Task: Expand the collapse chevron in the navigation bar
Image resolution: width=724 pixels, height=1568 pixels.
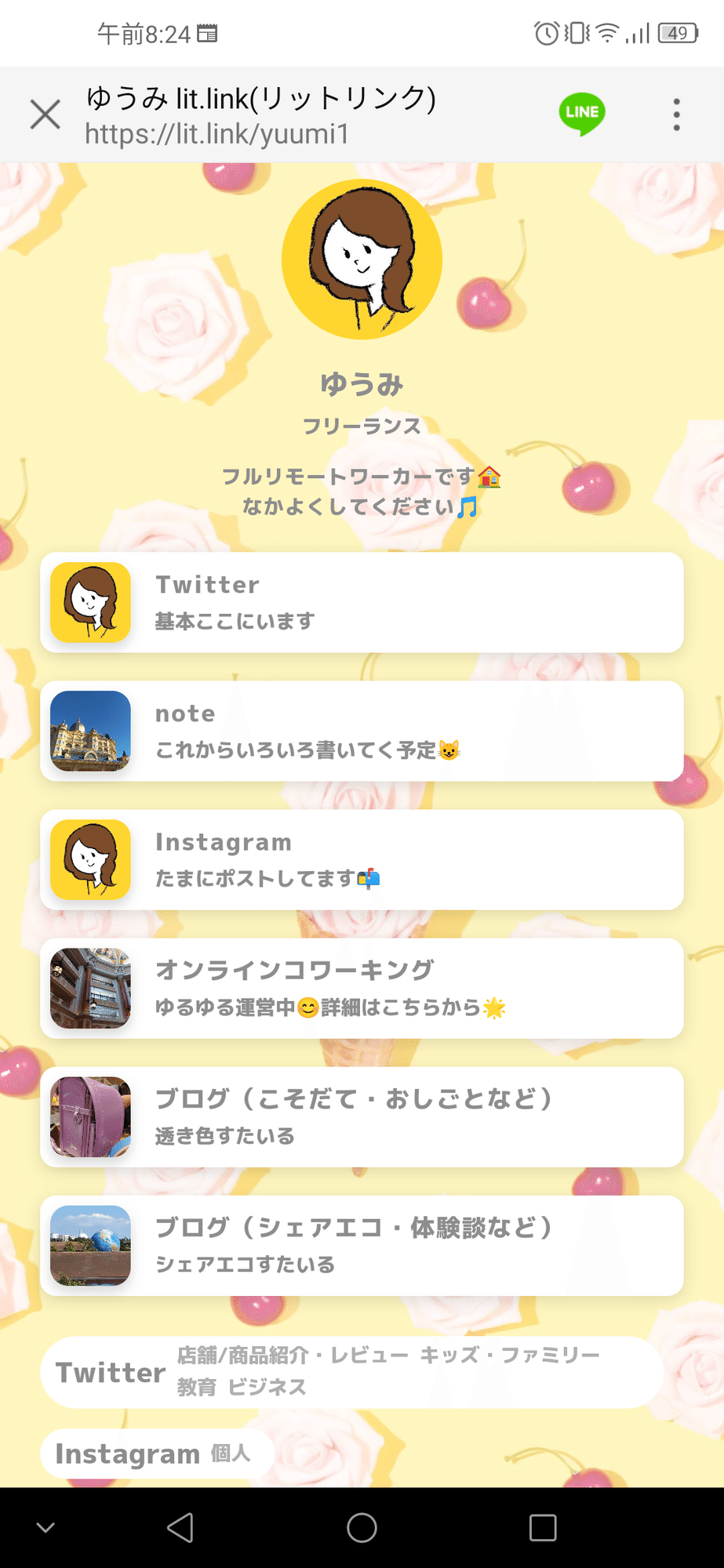Action: [45, 1527]
